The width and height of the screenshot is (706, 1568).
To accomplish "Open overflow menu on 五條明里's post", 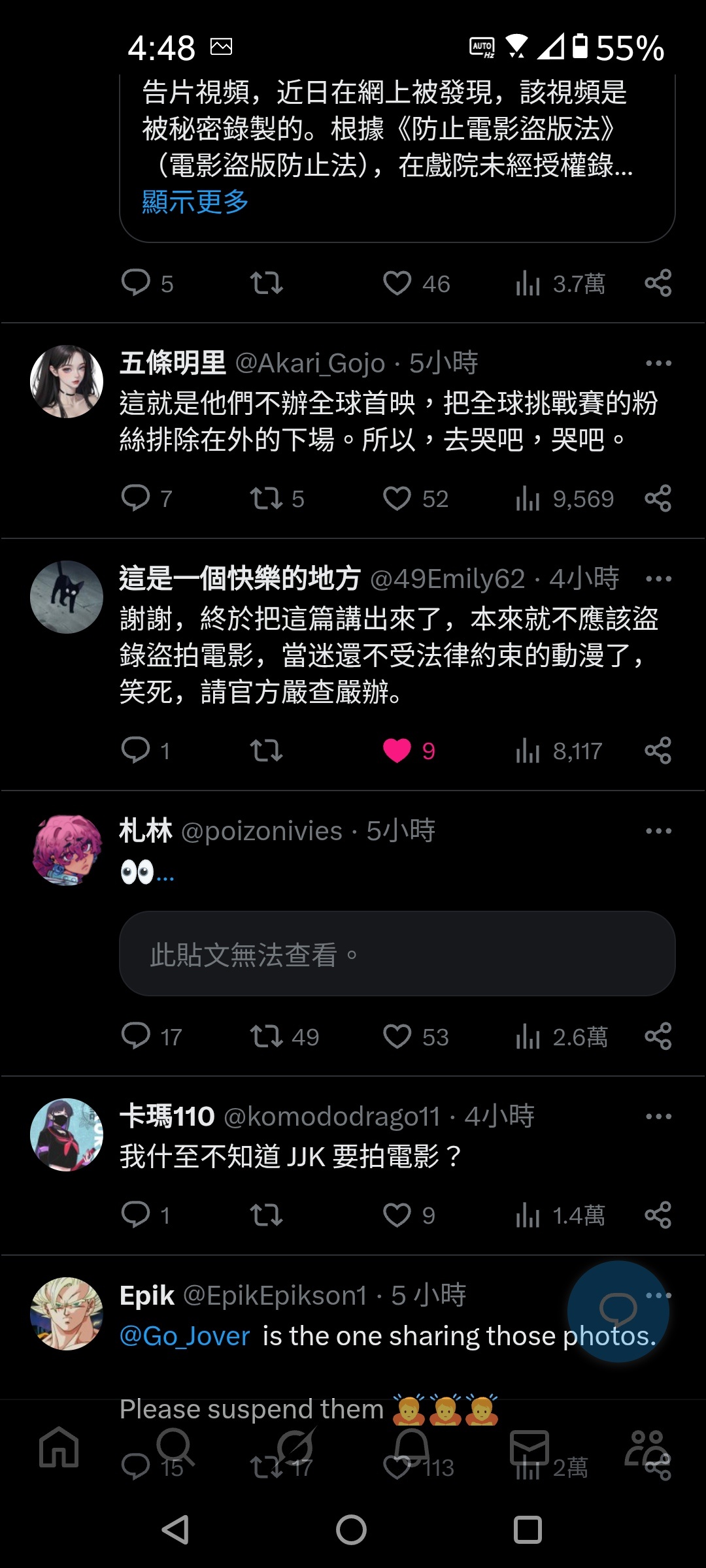I will (658, 363).
